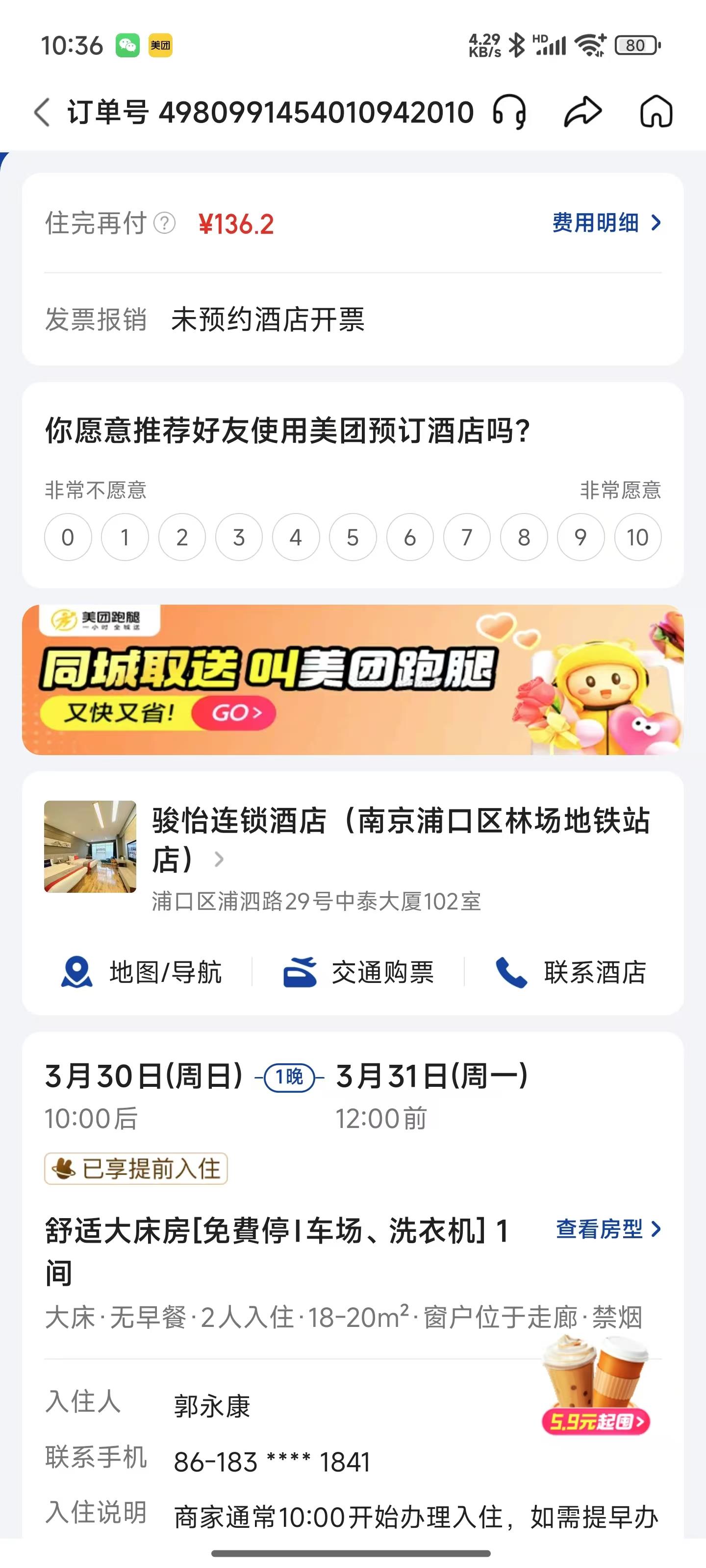
Task: Open the 发票报销 invoice row
Action: [x=353, y=319]
